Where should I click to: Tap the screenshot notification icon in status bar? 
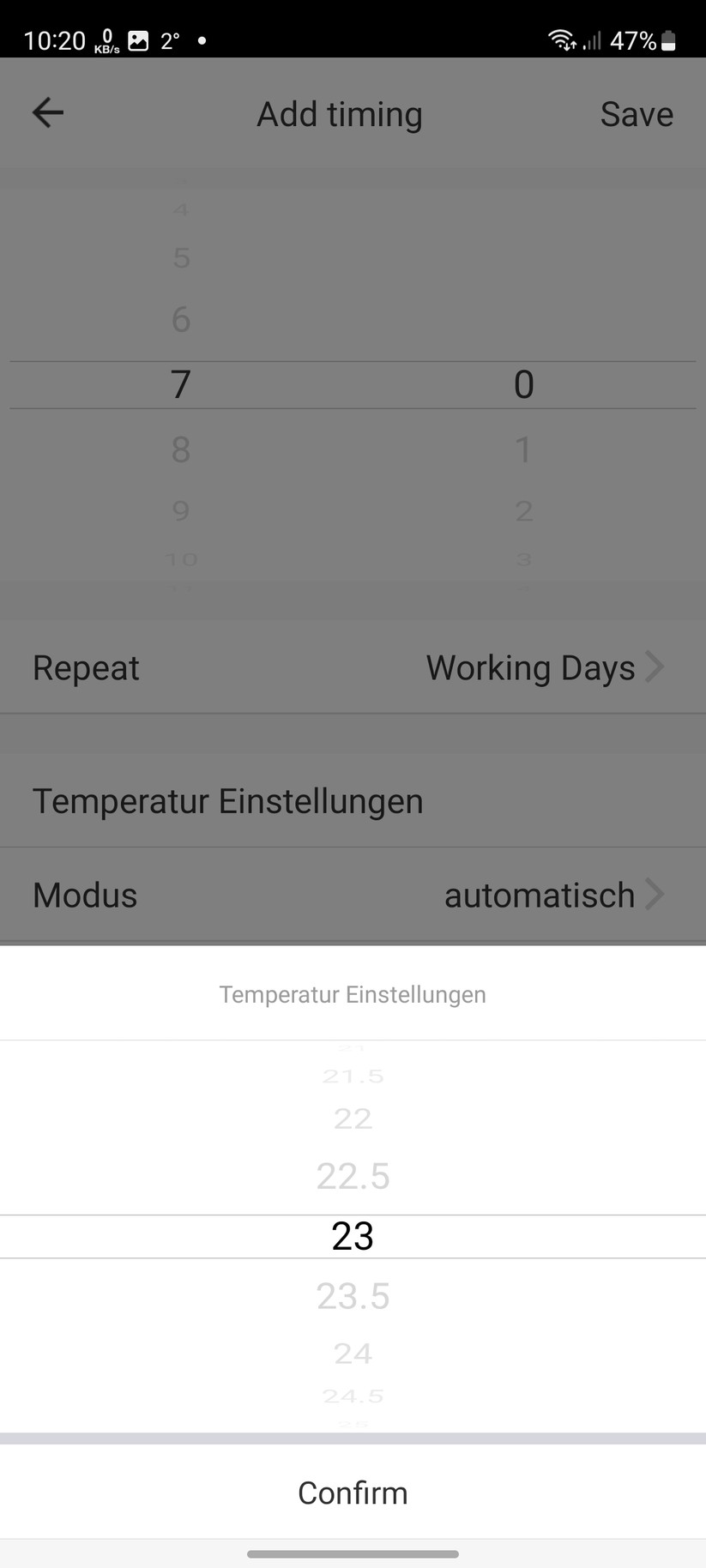[x=138, y=39]
